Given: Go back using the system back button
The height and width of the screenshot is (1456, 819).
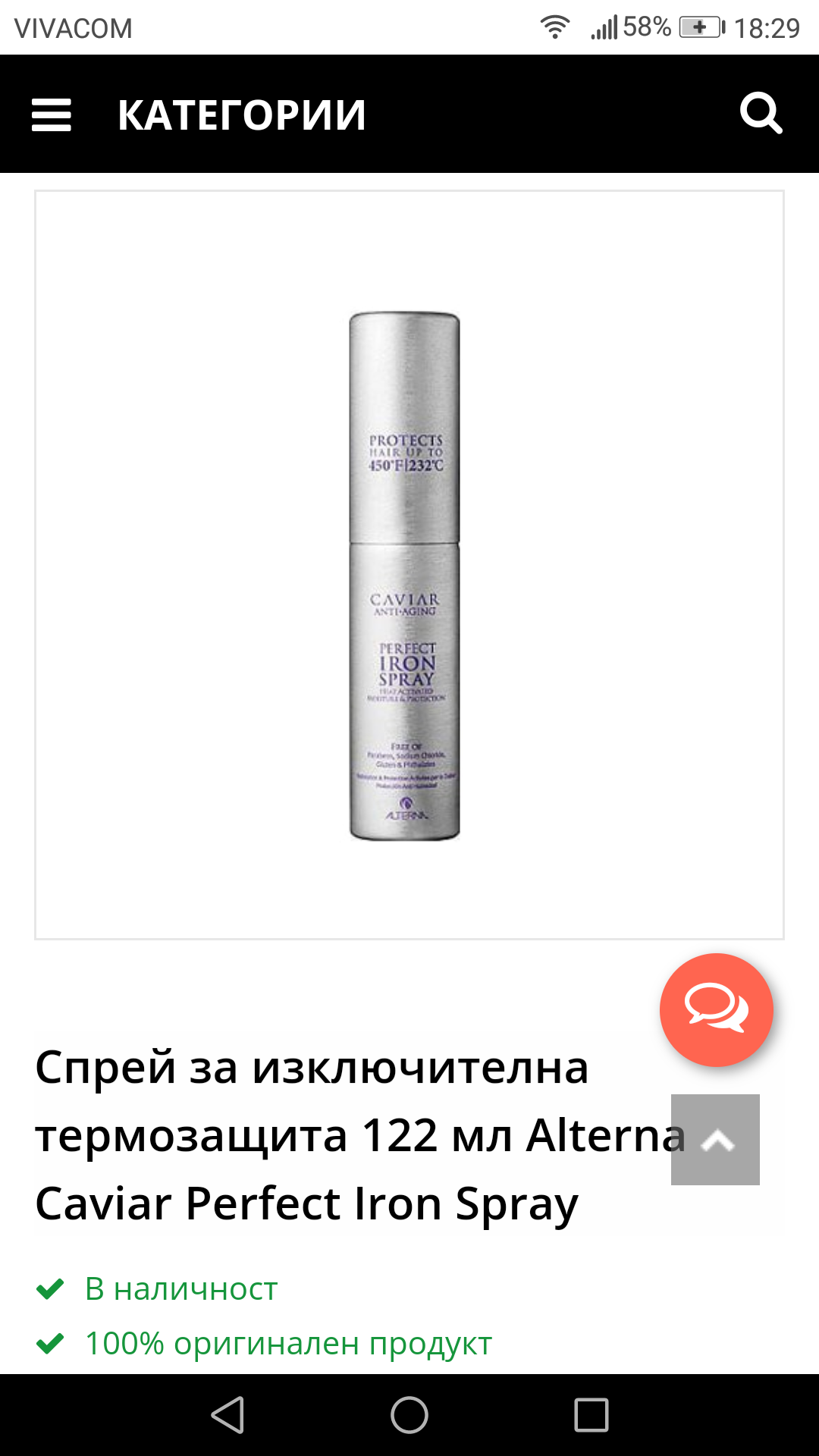Looking at the screenshot, I should tap(227, 1415).
